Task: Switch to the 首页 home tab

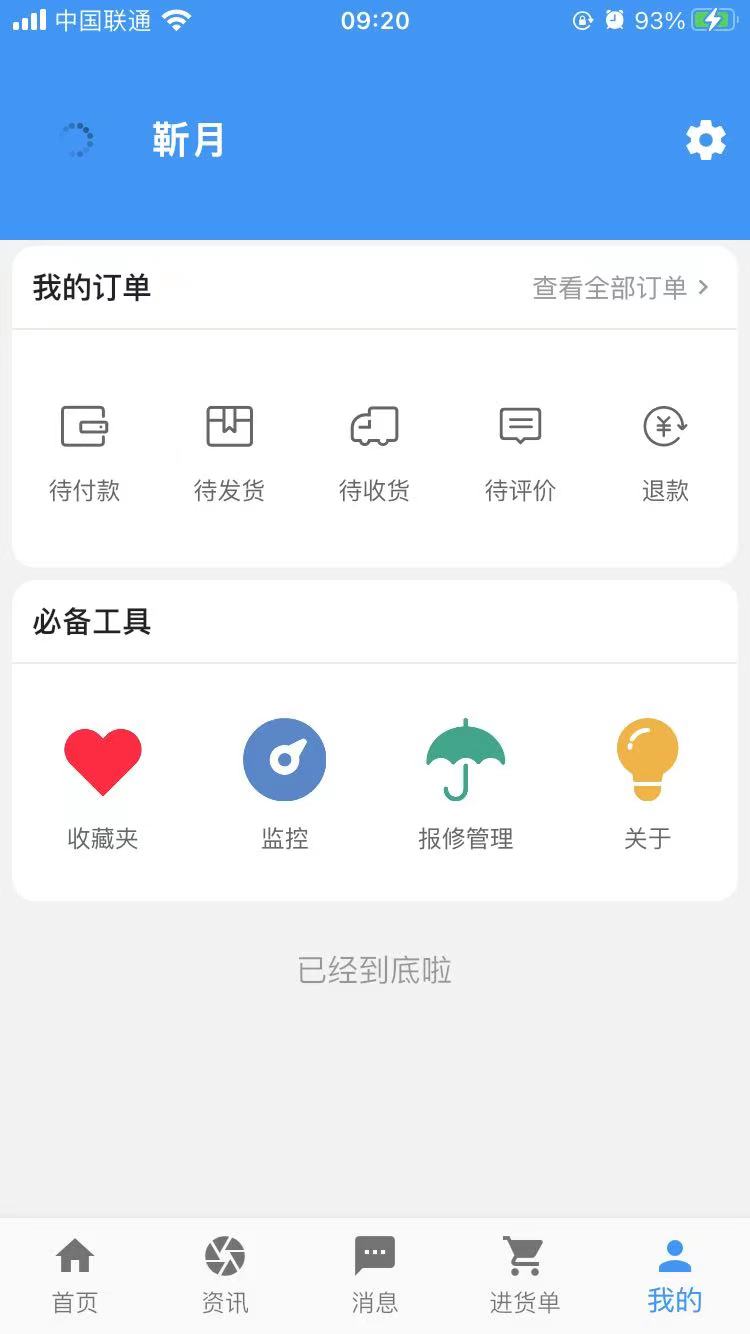Action: click(75, 1274)
